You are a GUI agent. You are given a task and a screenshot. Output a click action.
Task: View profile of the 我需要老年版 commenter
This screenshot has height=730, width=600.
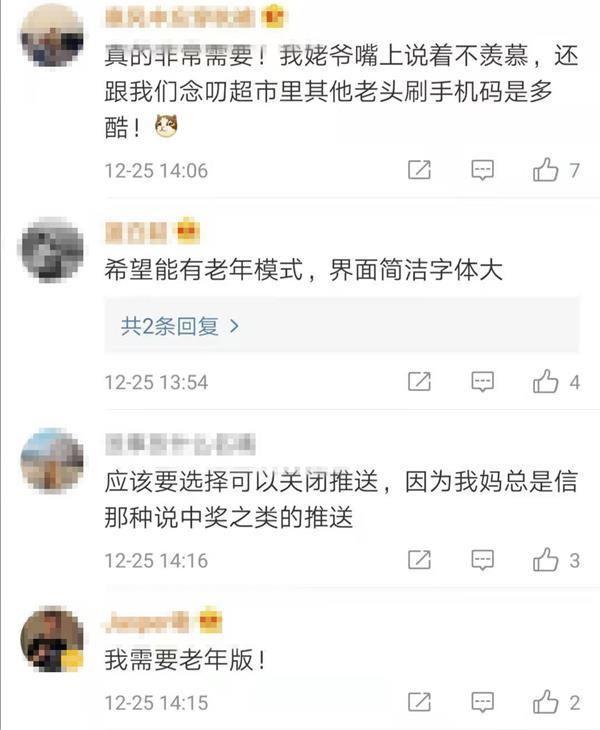(x=52, y=639)
